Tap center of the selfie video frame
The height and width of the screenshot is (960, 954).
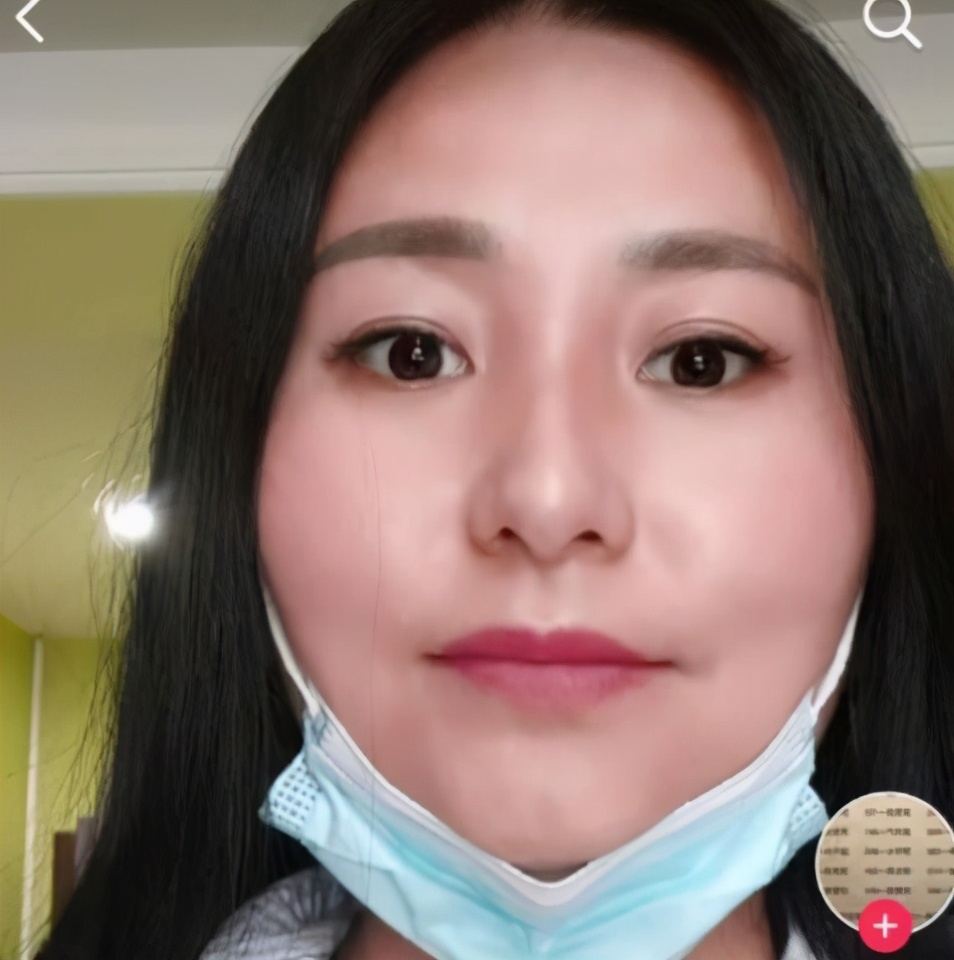coord(477,480)
